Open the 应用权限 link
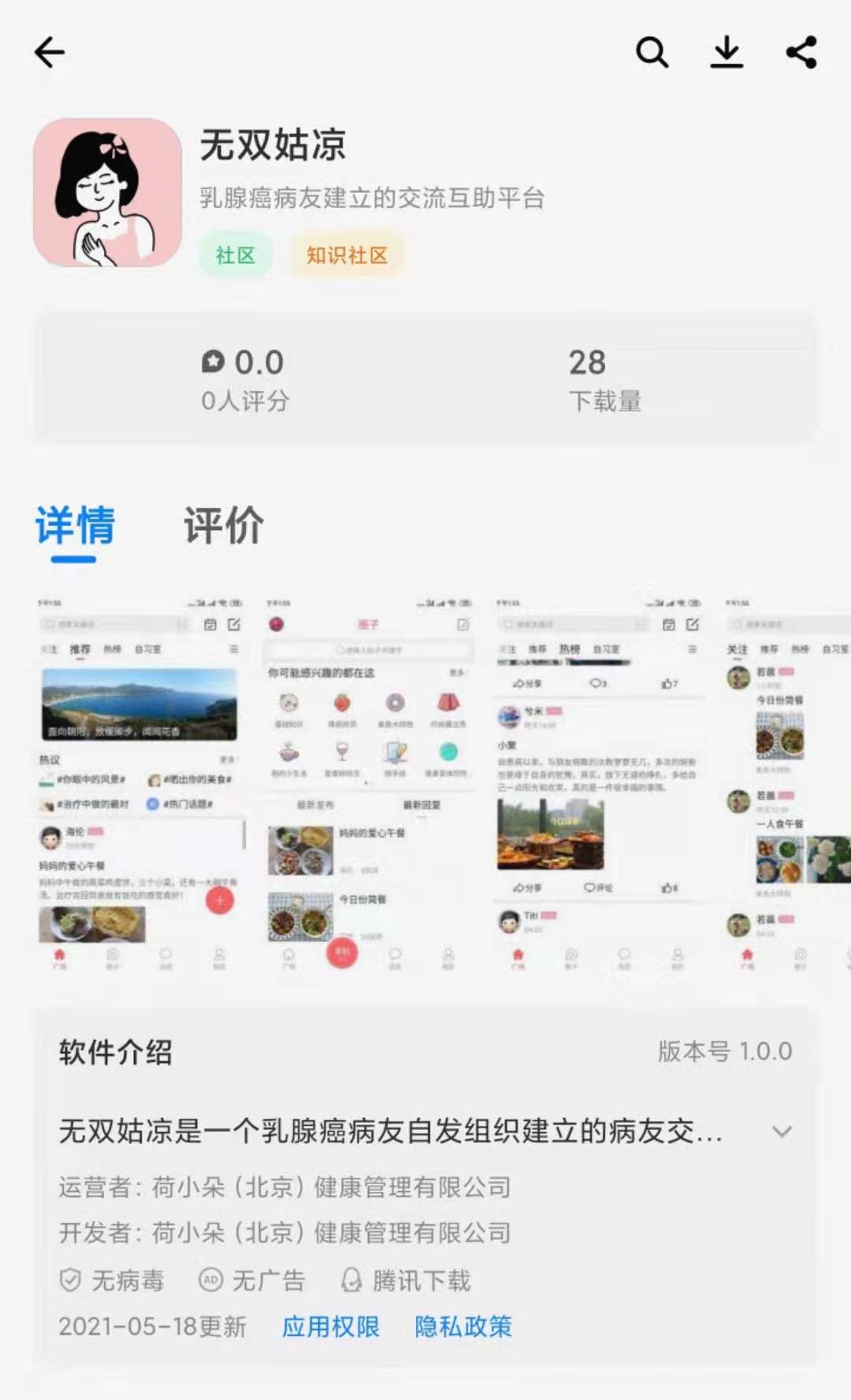This screenshot has width=851, height=1400. click(x=331, y=1327)
